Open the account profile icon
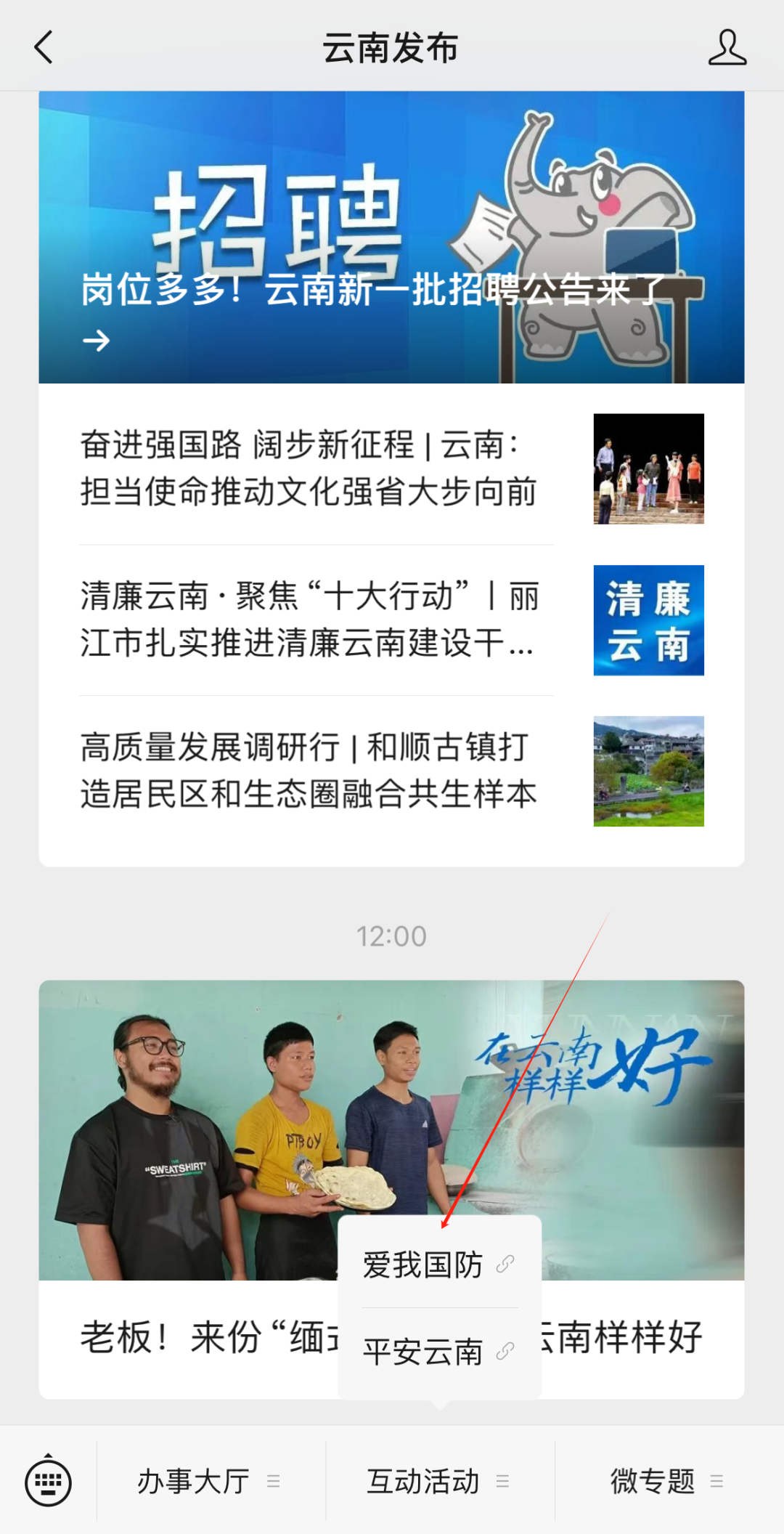Screen dimensions: 784x1534 tap(727, 47)
